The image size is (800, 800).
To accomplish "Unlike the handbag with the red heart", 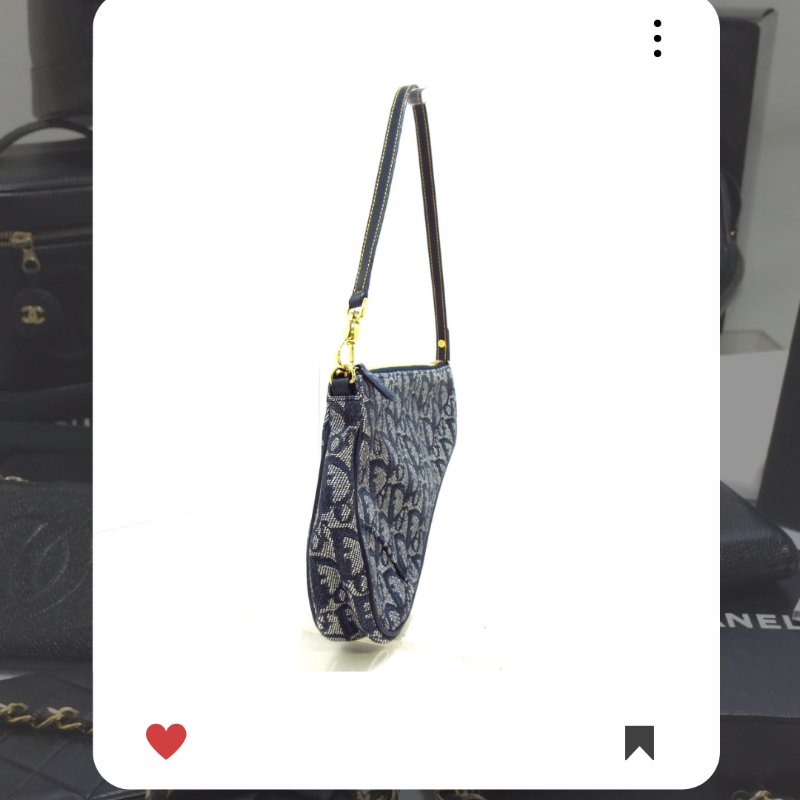I will (166, 741).
